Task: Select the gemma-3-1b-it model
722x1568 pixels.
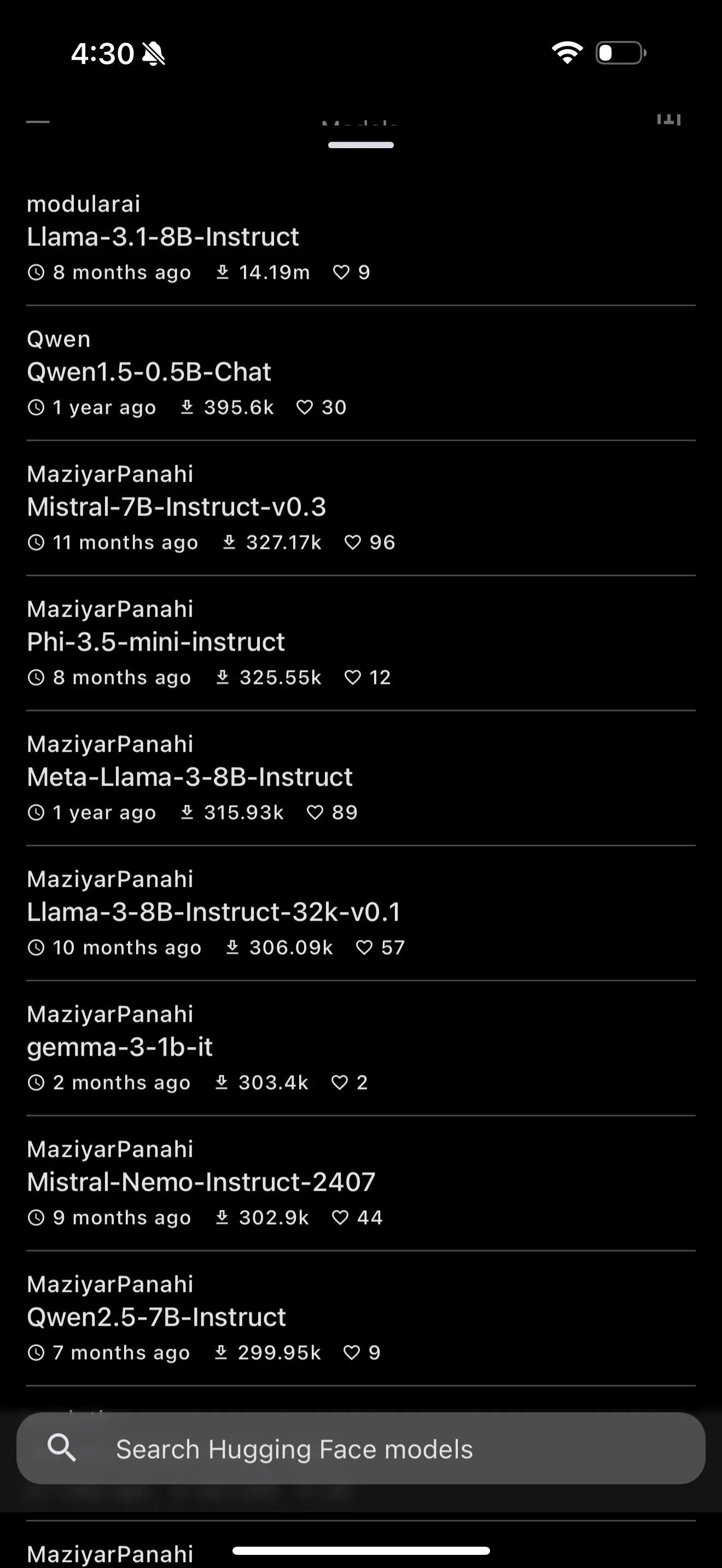Action: point(360,1048)
